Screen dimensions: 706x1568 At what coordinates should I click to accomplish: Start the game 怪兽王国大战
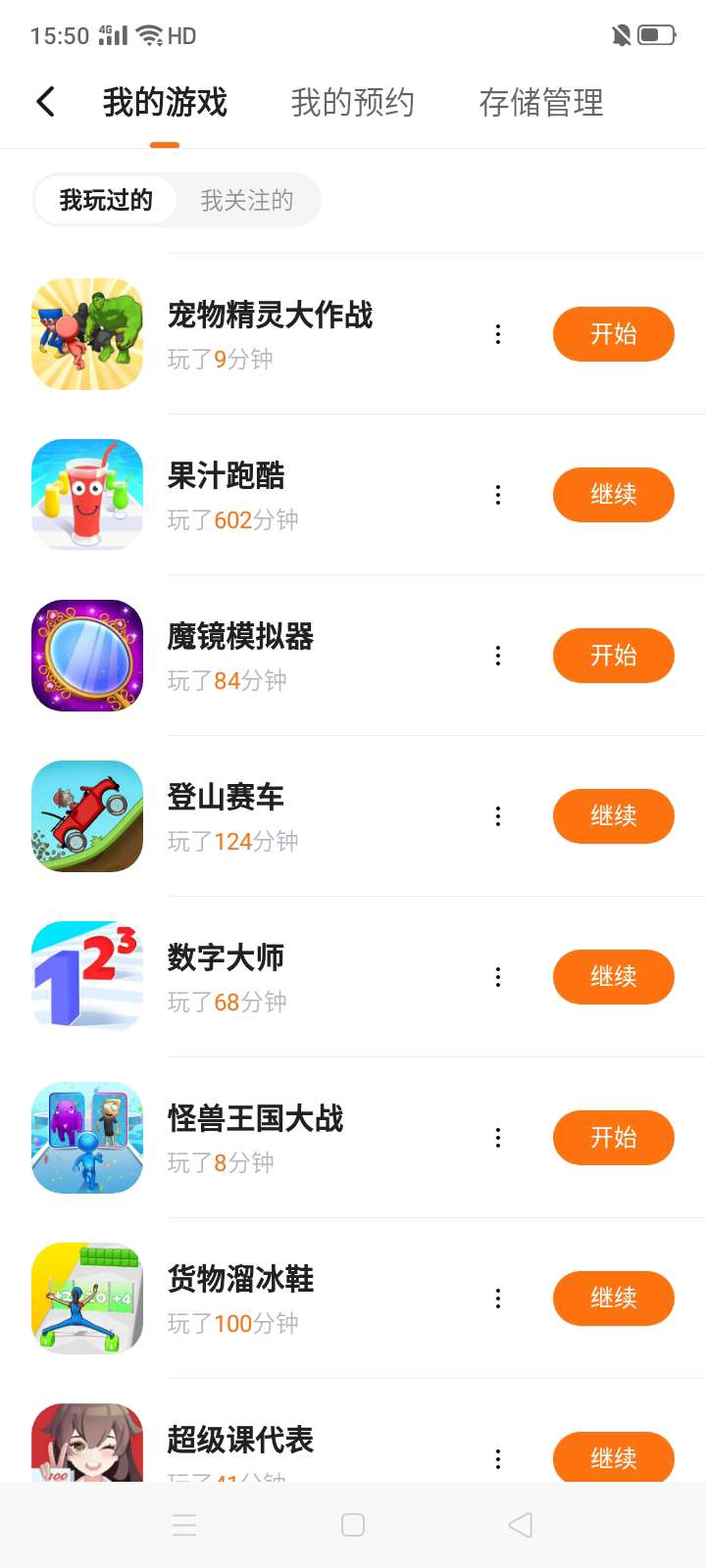pyautogui.click(x=613, y=1138)
